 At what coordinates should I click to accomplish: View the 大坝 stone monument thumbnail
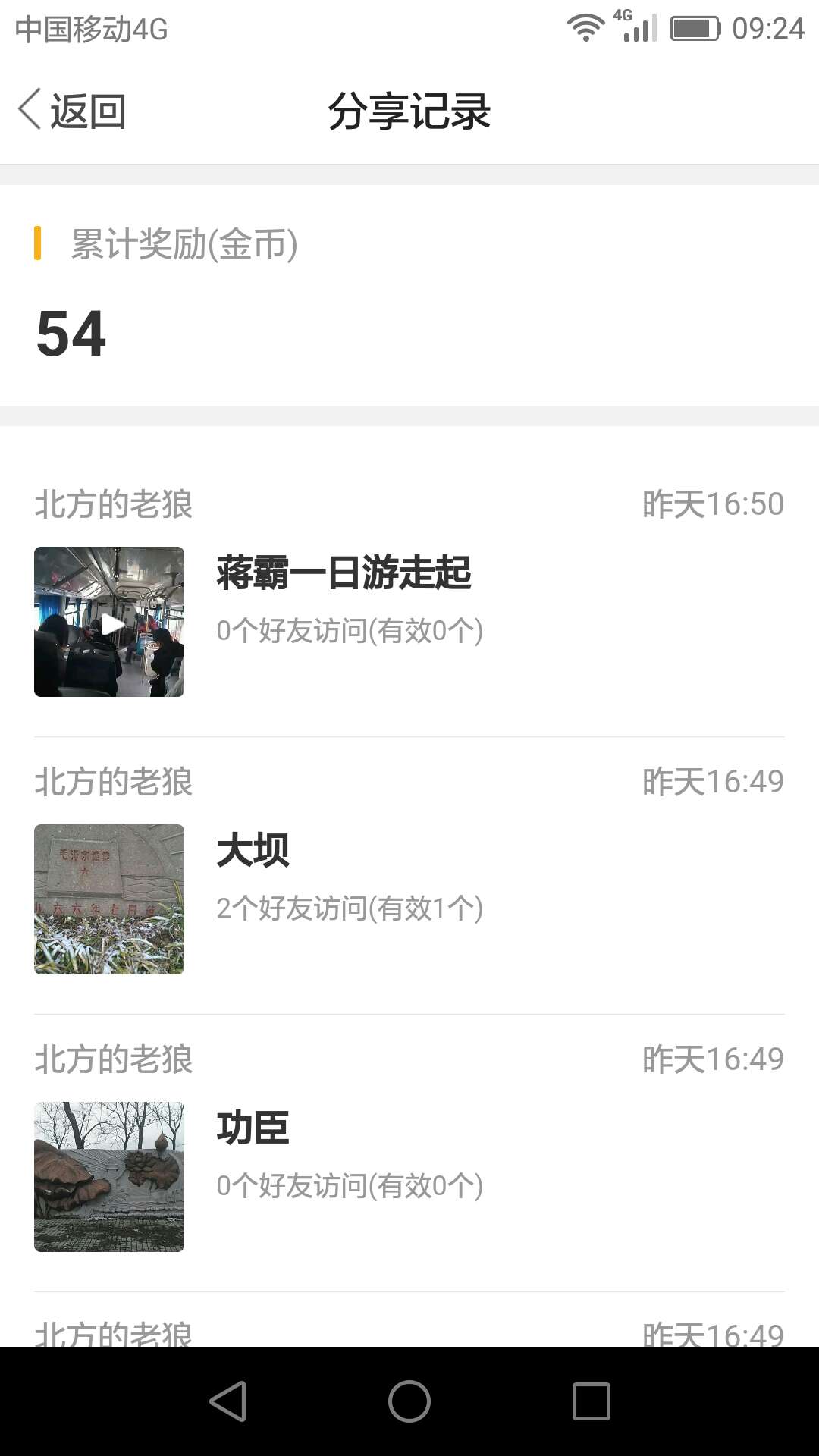click(x=109, y=899)
